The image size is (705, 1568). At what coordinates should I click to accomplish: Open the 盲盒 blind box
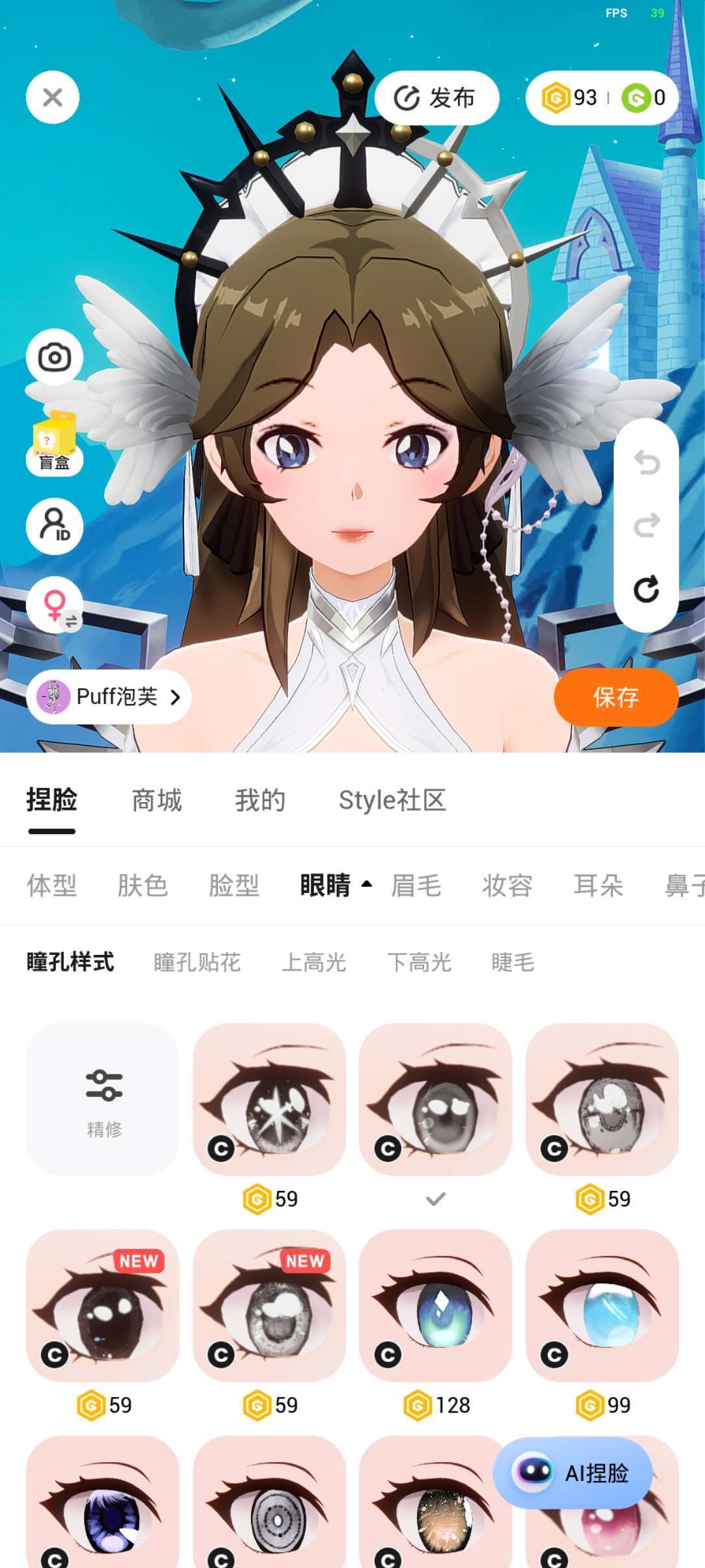pos(54,445)
